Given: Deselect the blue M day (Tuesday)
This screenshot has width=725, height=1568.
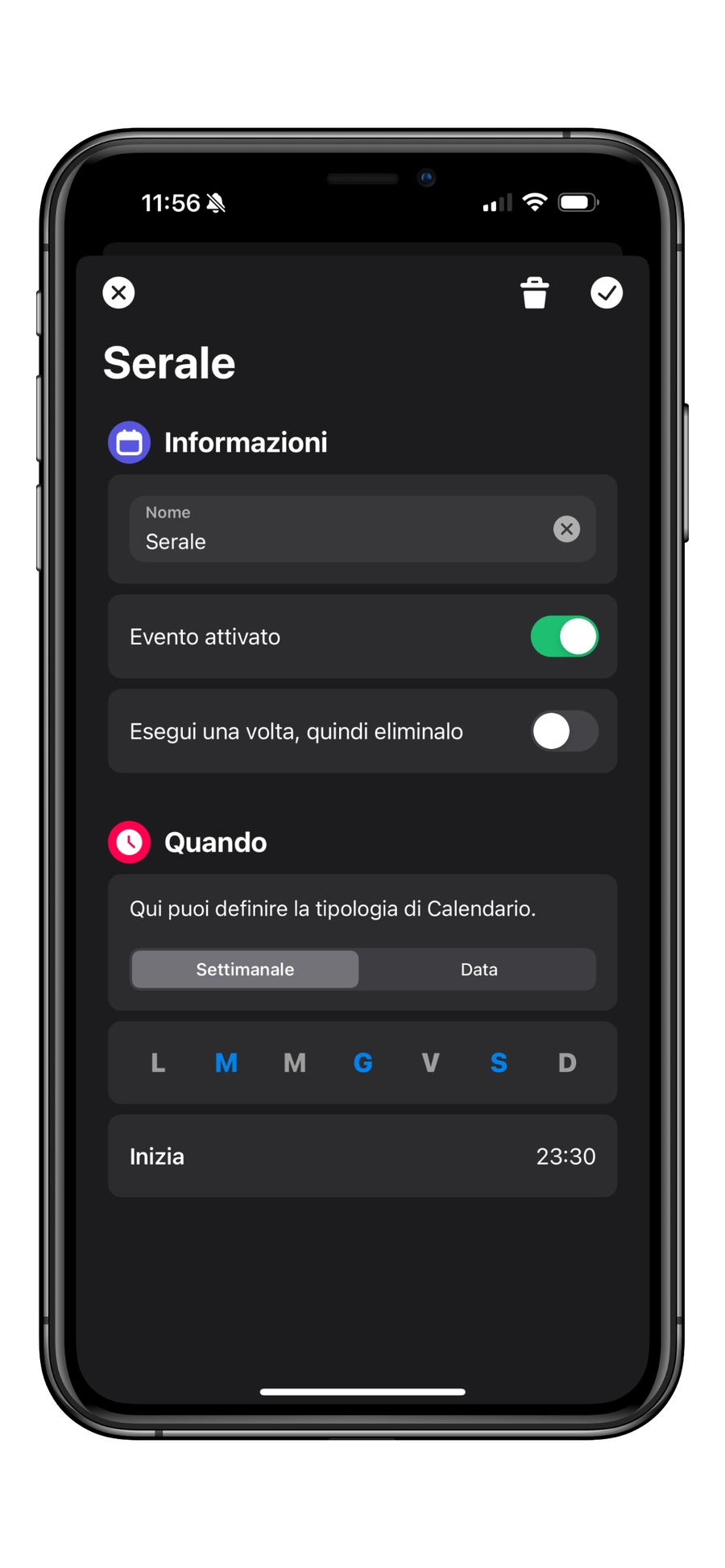Looking at the screenshot, I should pyautogui.click(x=226, y=1063).
